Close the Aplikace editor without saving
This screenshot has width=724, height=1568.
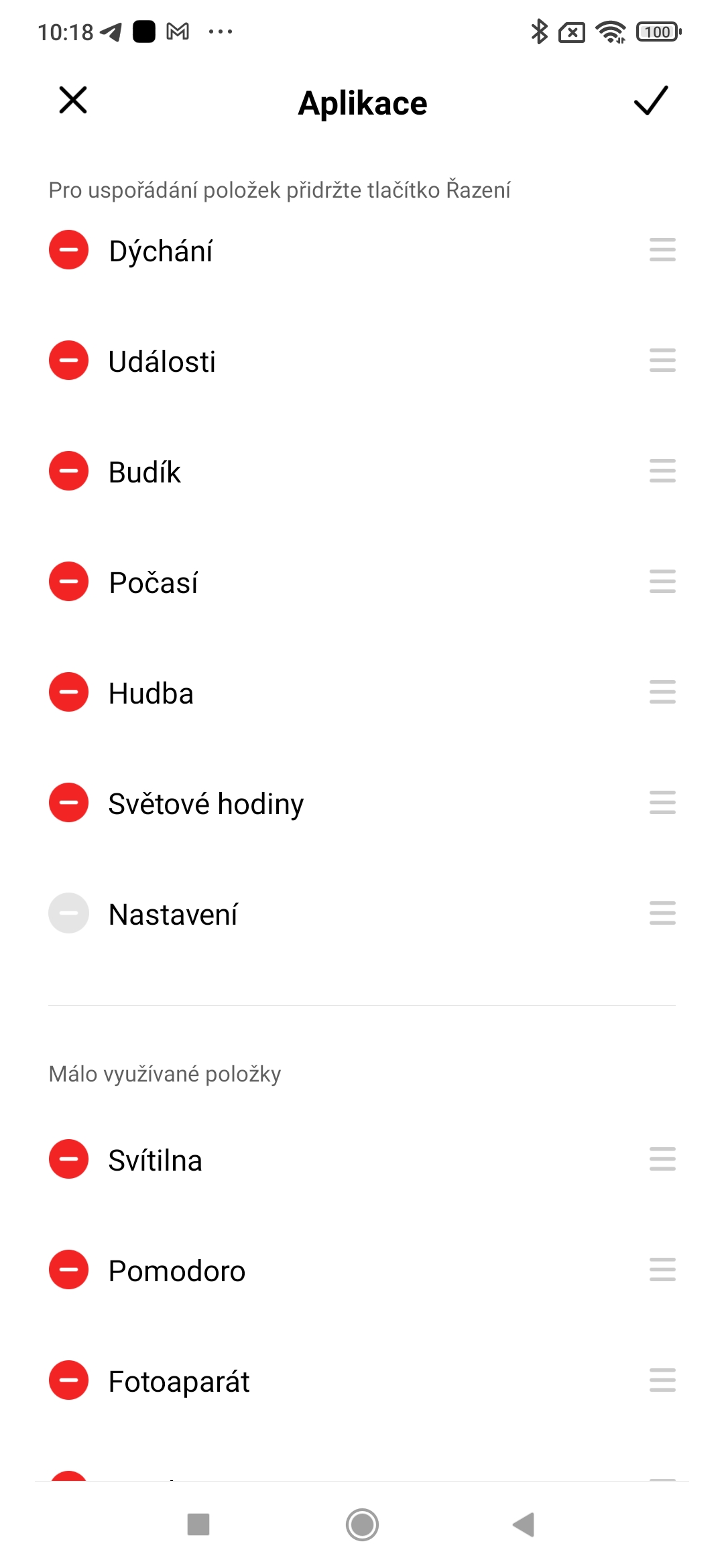73,101
